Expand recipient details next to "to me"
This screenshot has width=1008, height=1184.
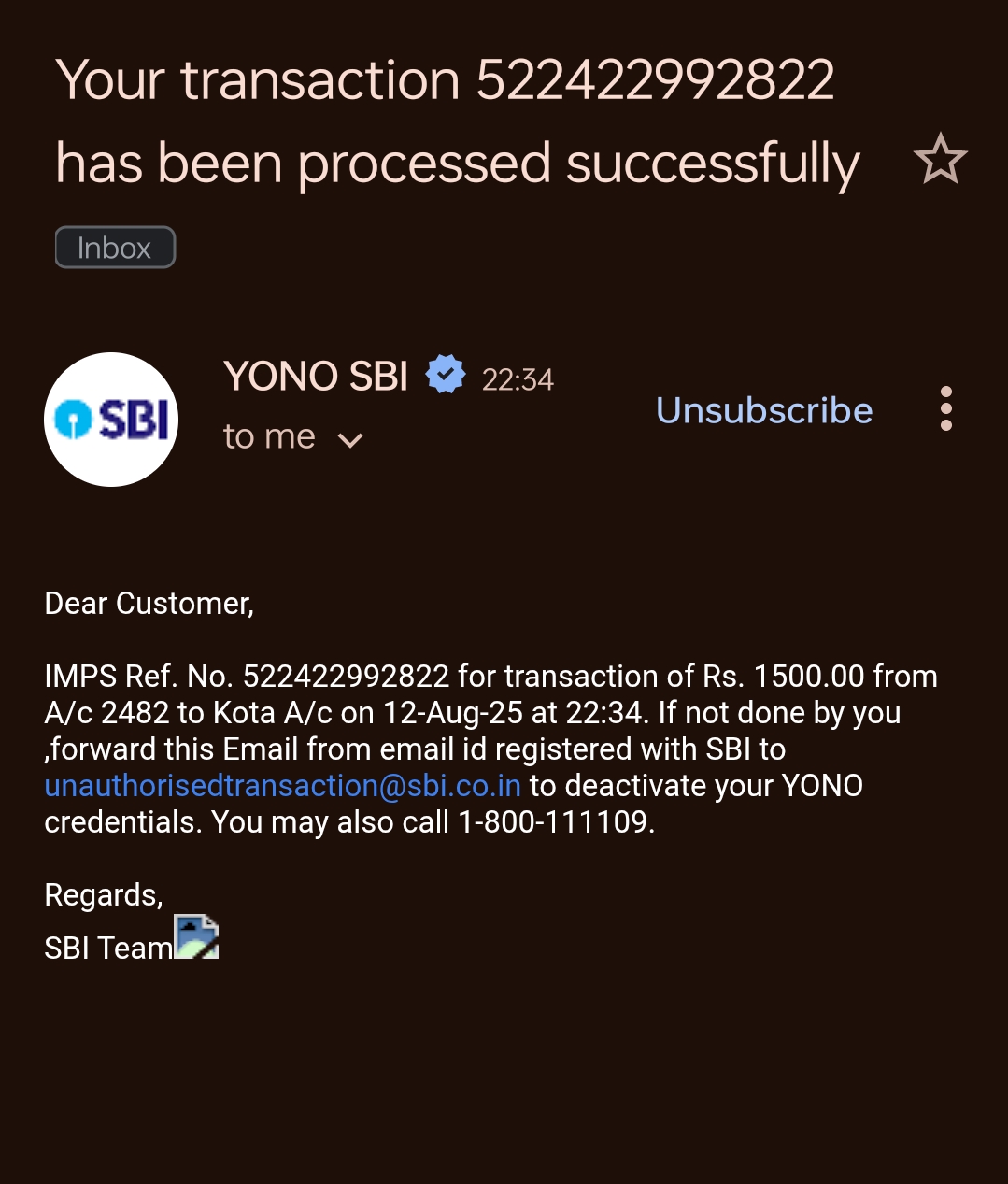click(x=350, y=439)
